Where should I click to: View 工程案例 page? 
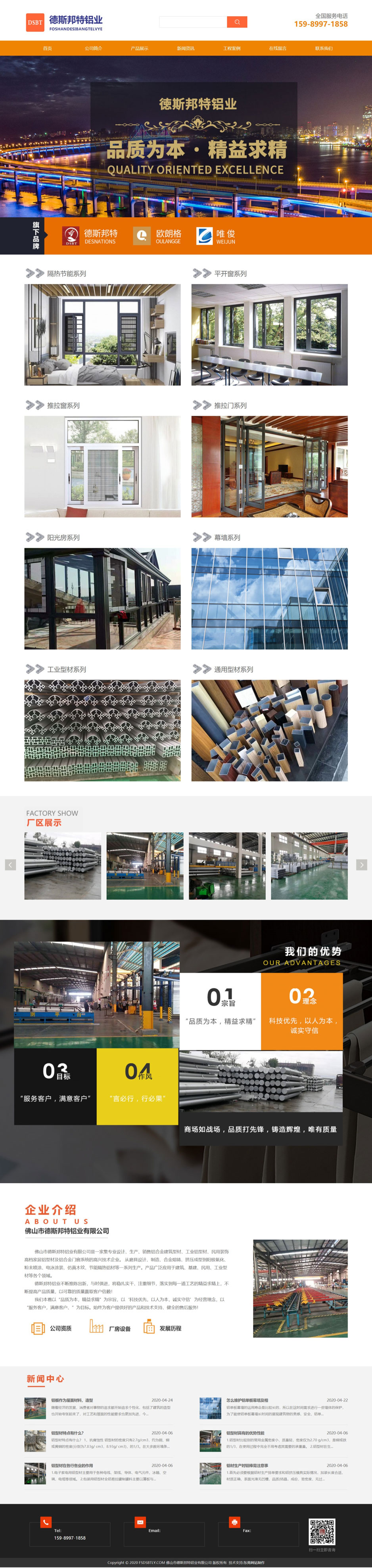[x=231, y=48]
